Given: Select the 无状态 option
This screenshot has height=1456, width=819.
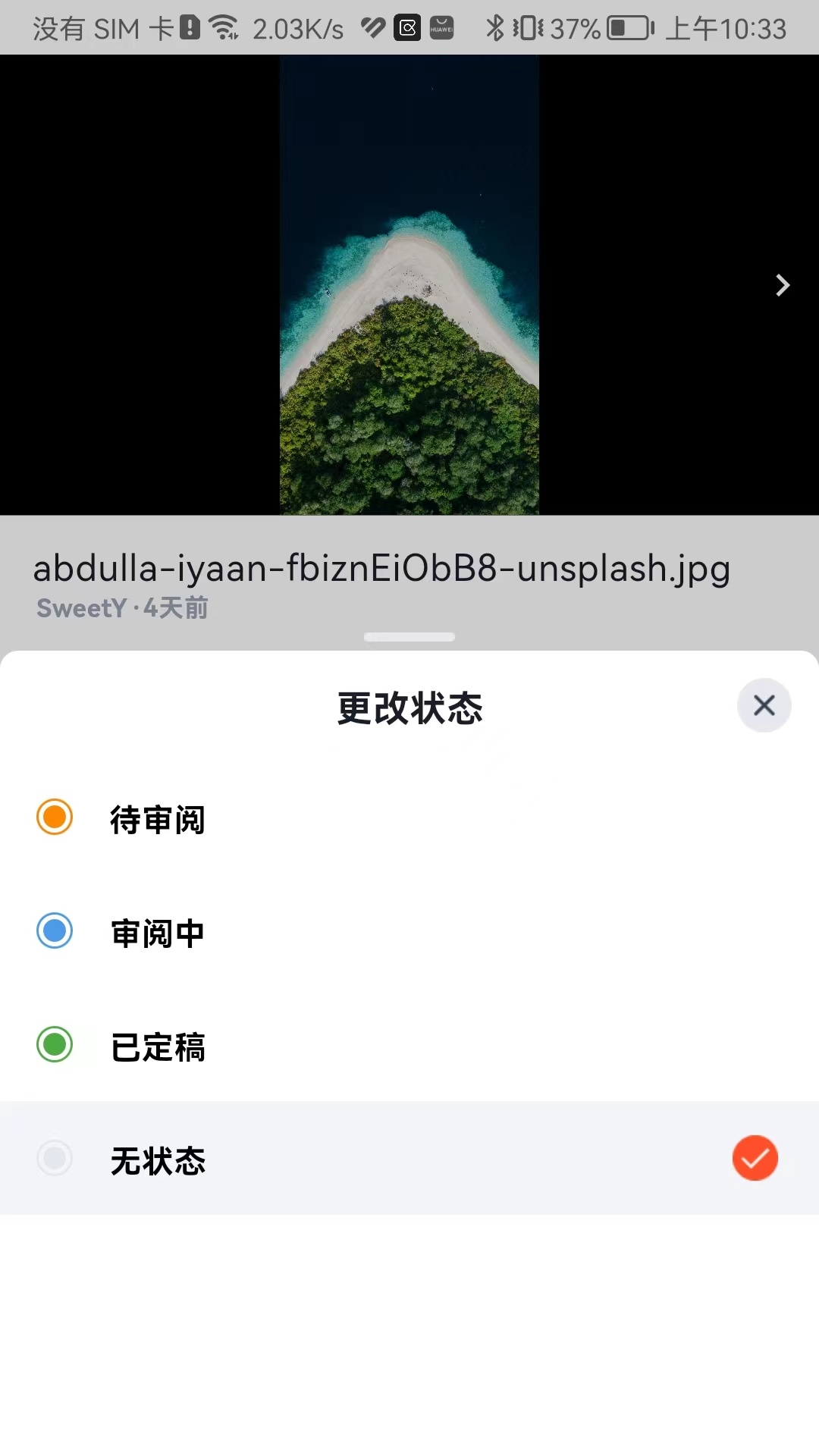Looking at the screenshot, I should (x=409, y=1158).
